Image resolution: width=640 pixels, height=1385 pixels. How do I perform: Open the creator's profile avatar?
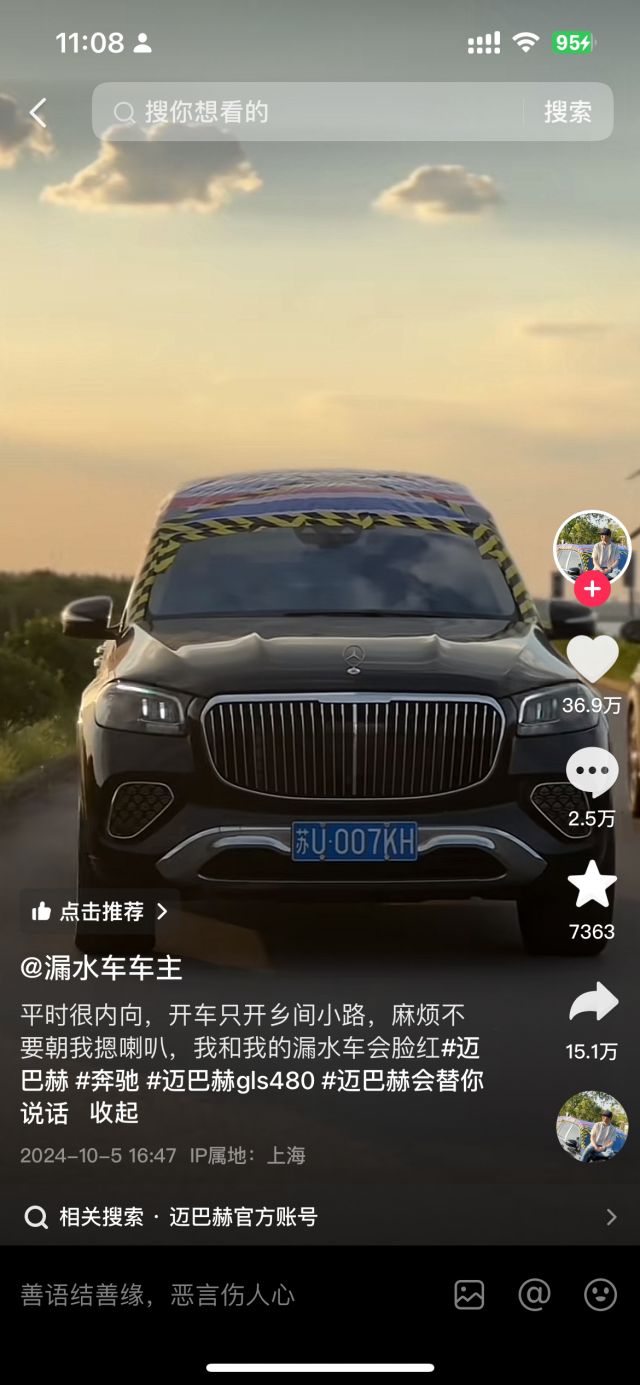coord(592,545)
